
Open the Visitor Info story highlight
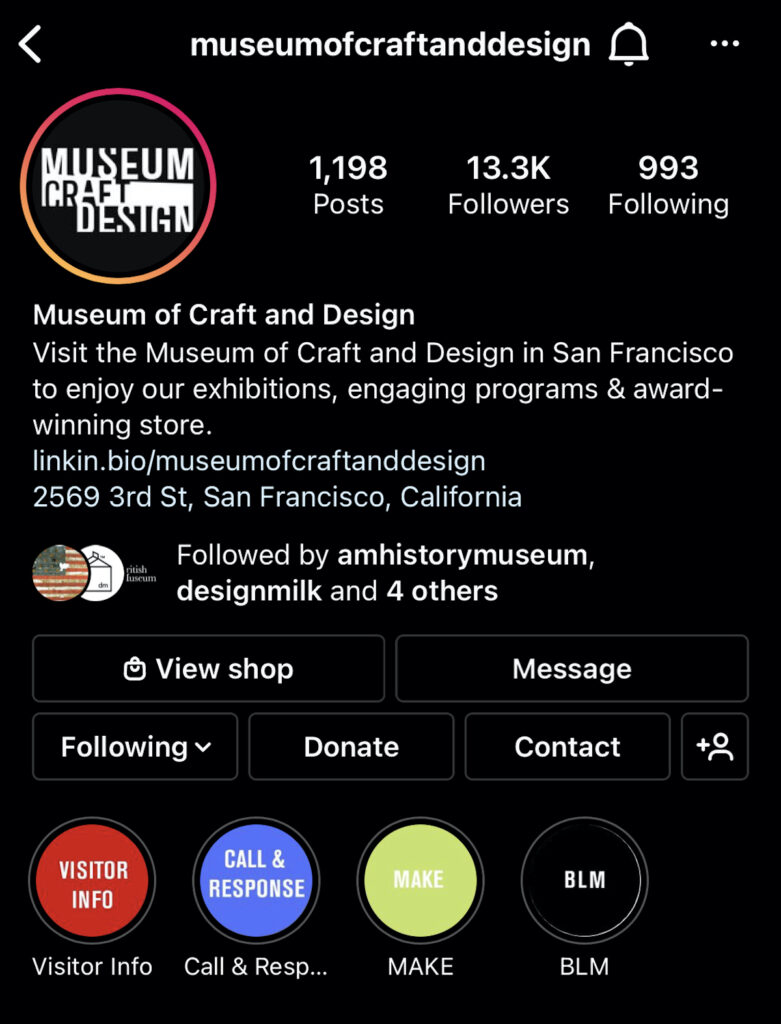[x=92, y=881]
